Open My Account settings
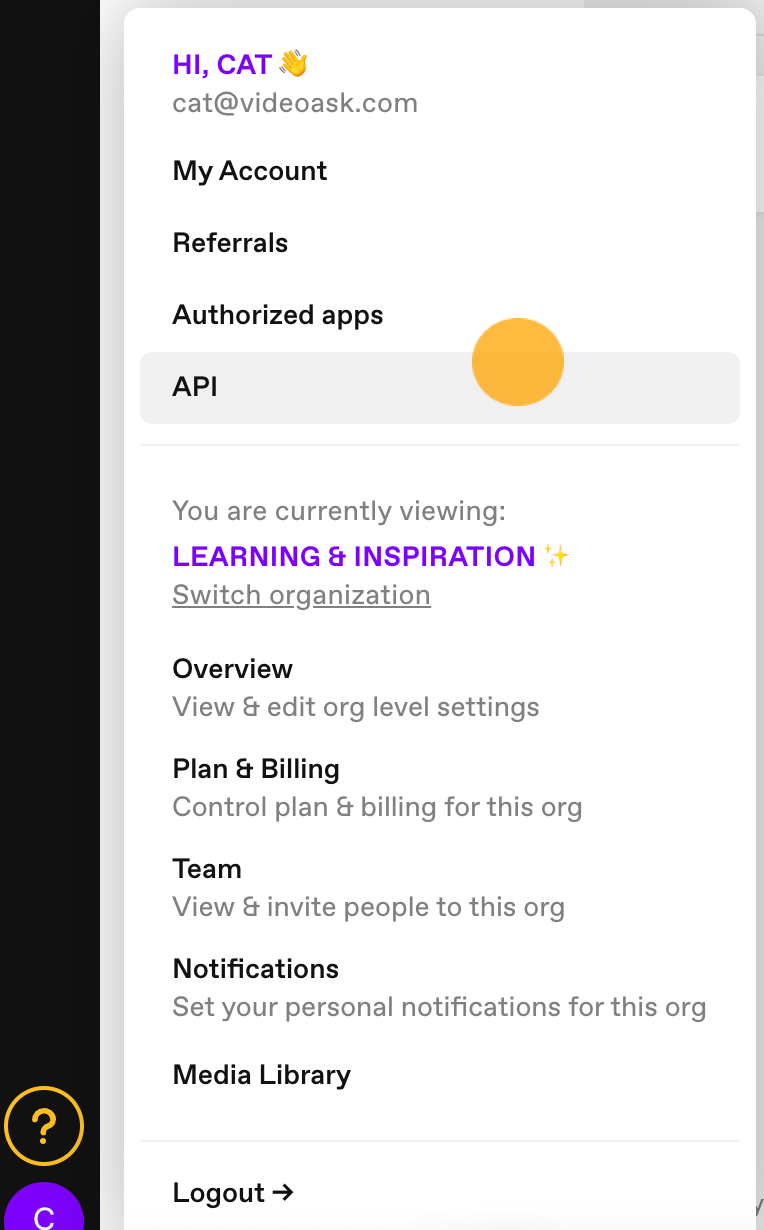Screen dimensions: 764x1230 coord(250,171)
